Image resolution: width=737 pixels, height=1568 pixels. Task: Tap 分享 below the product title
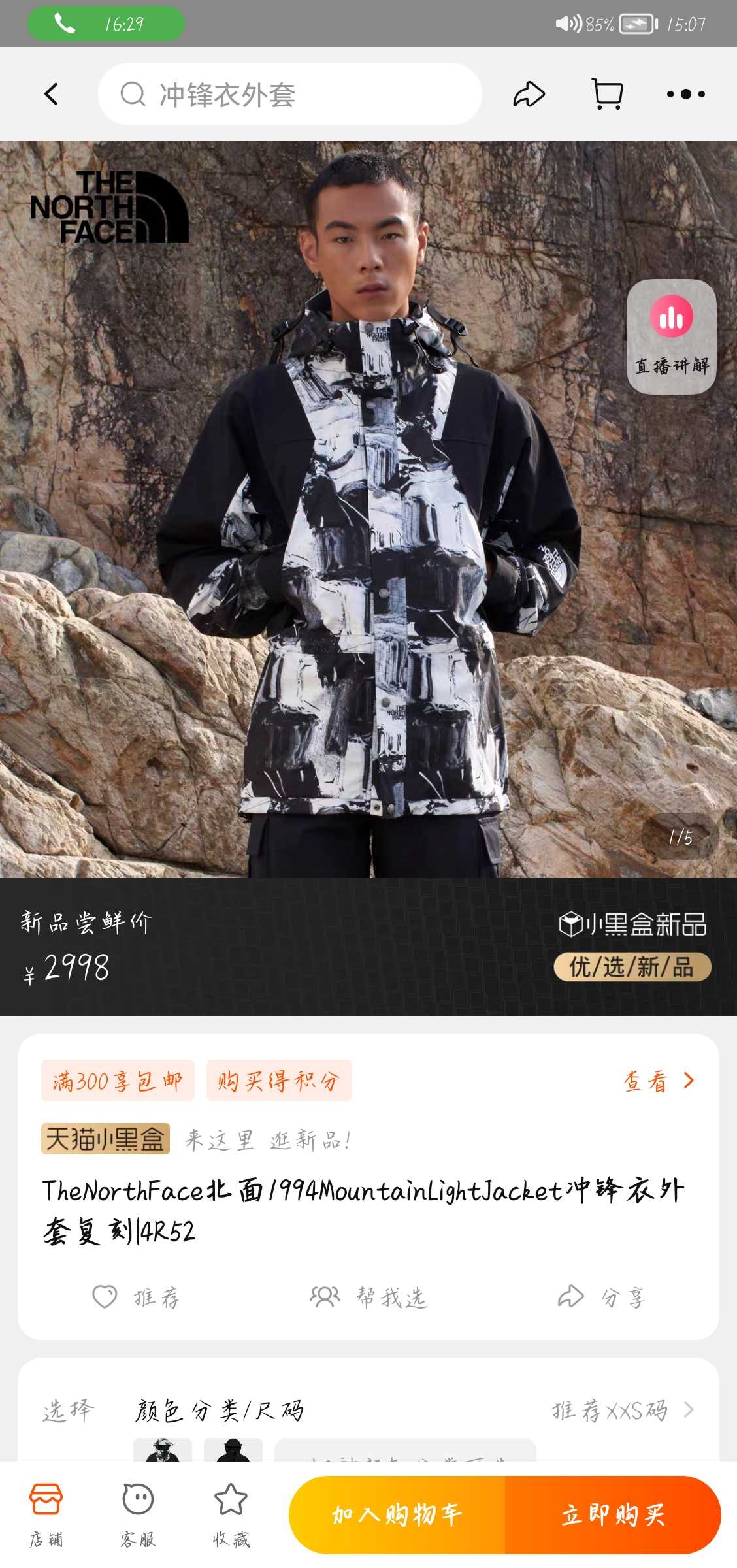(601, 1297)
